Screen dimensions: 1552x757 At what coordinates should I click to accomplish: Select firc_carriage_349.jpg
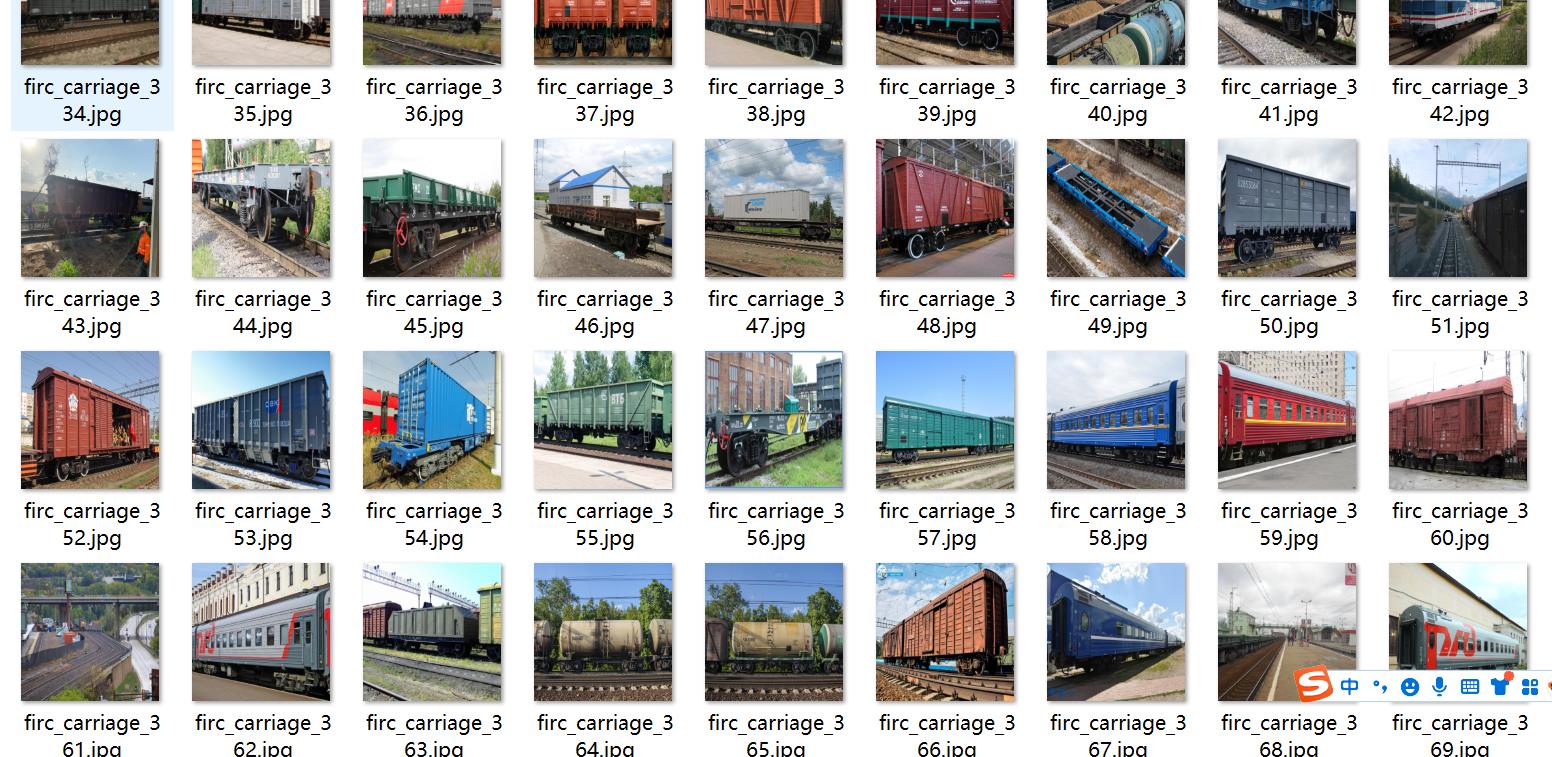[x=1116, y=208]
